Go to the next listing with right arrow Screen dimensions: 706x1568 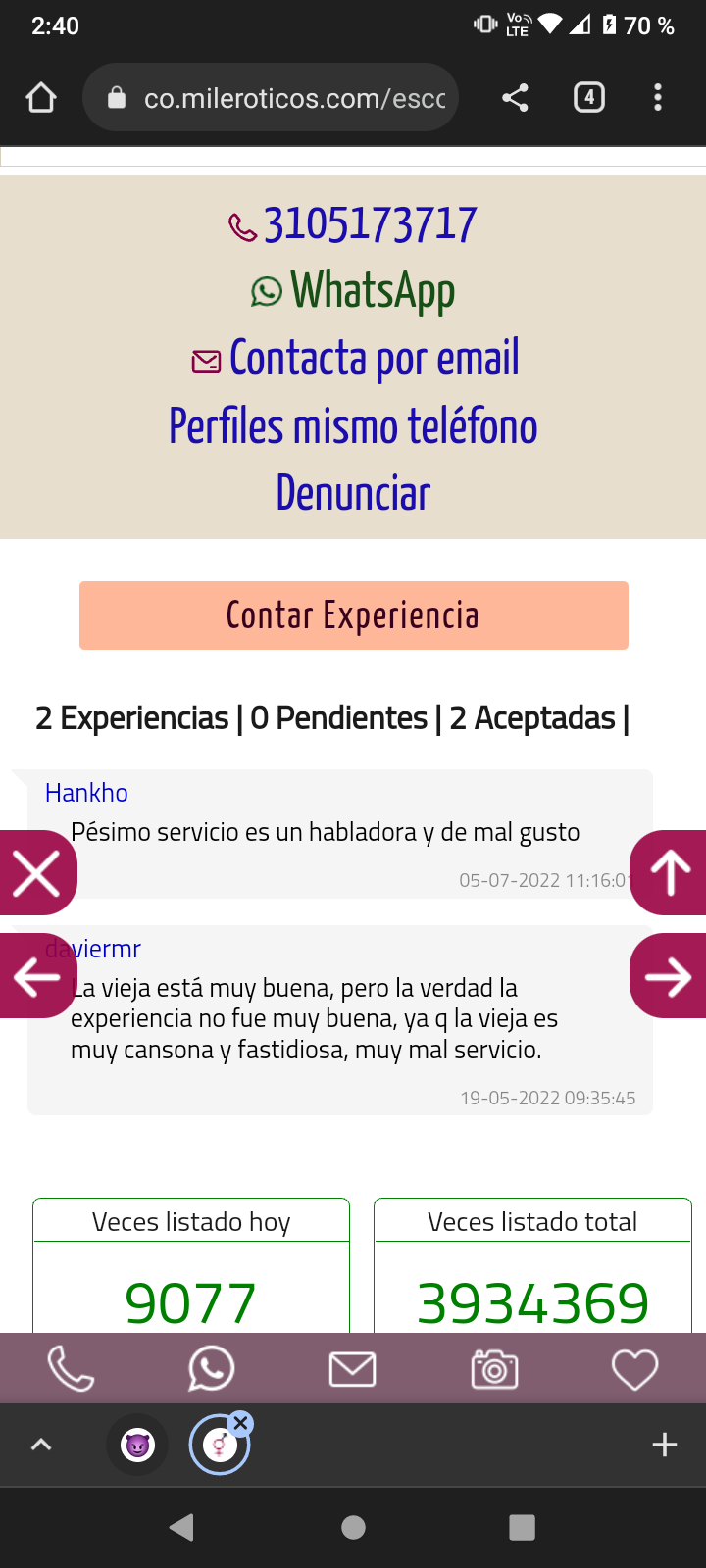(670, 976)
